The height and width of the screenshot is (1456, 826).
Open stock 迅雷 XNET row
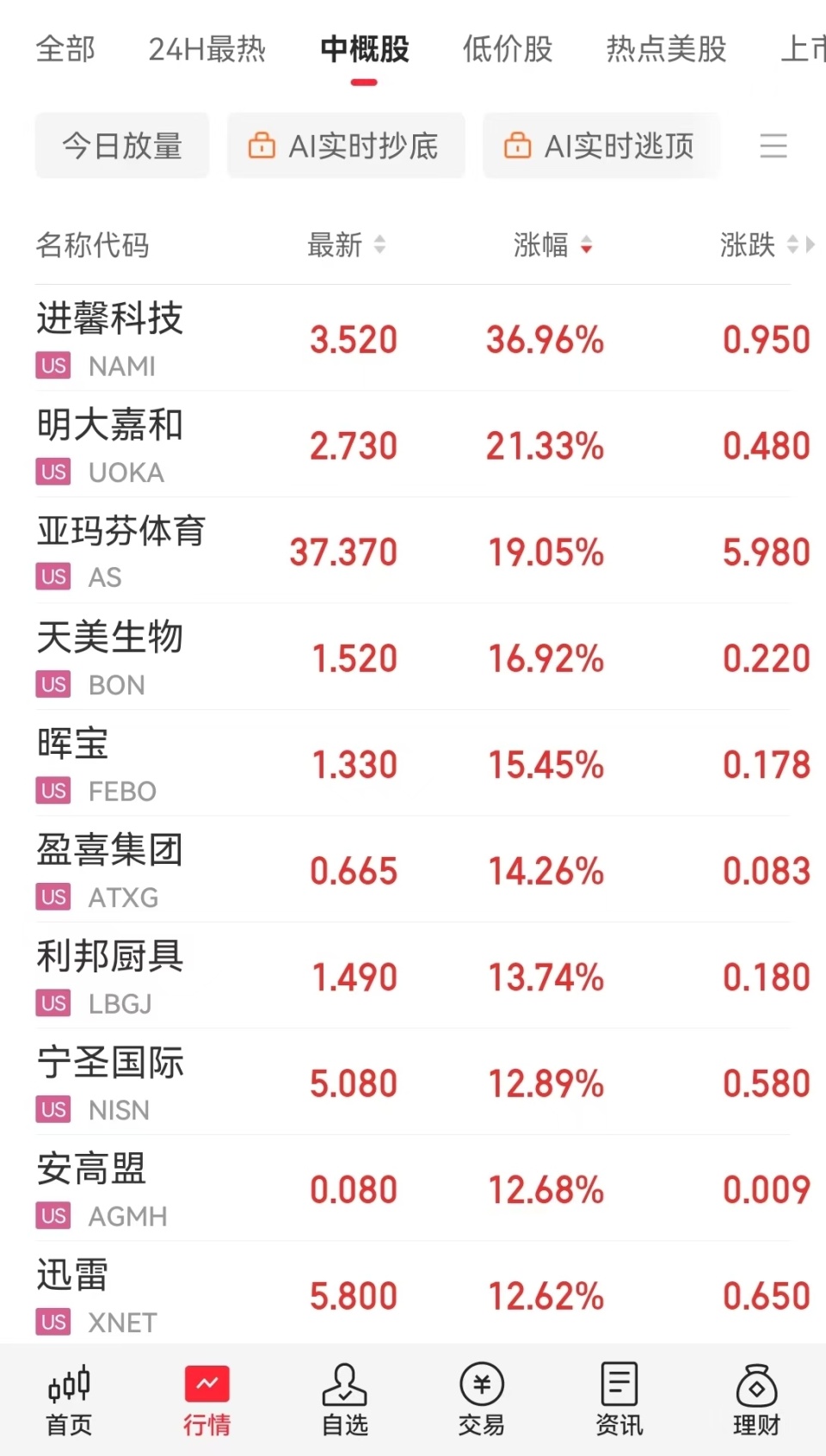click(413, 1294)
